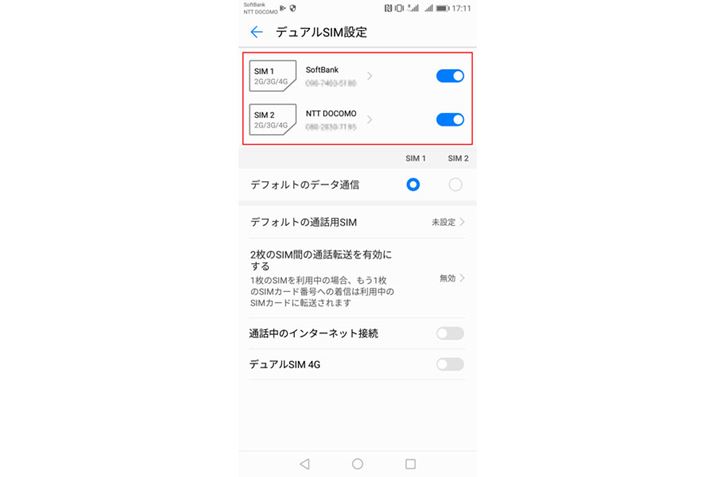Open recent apps from navigation bar
Viewport: 715px width, 477px height.
(x=410, y=464)
